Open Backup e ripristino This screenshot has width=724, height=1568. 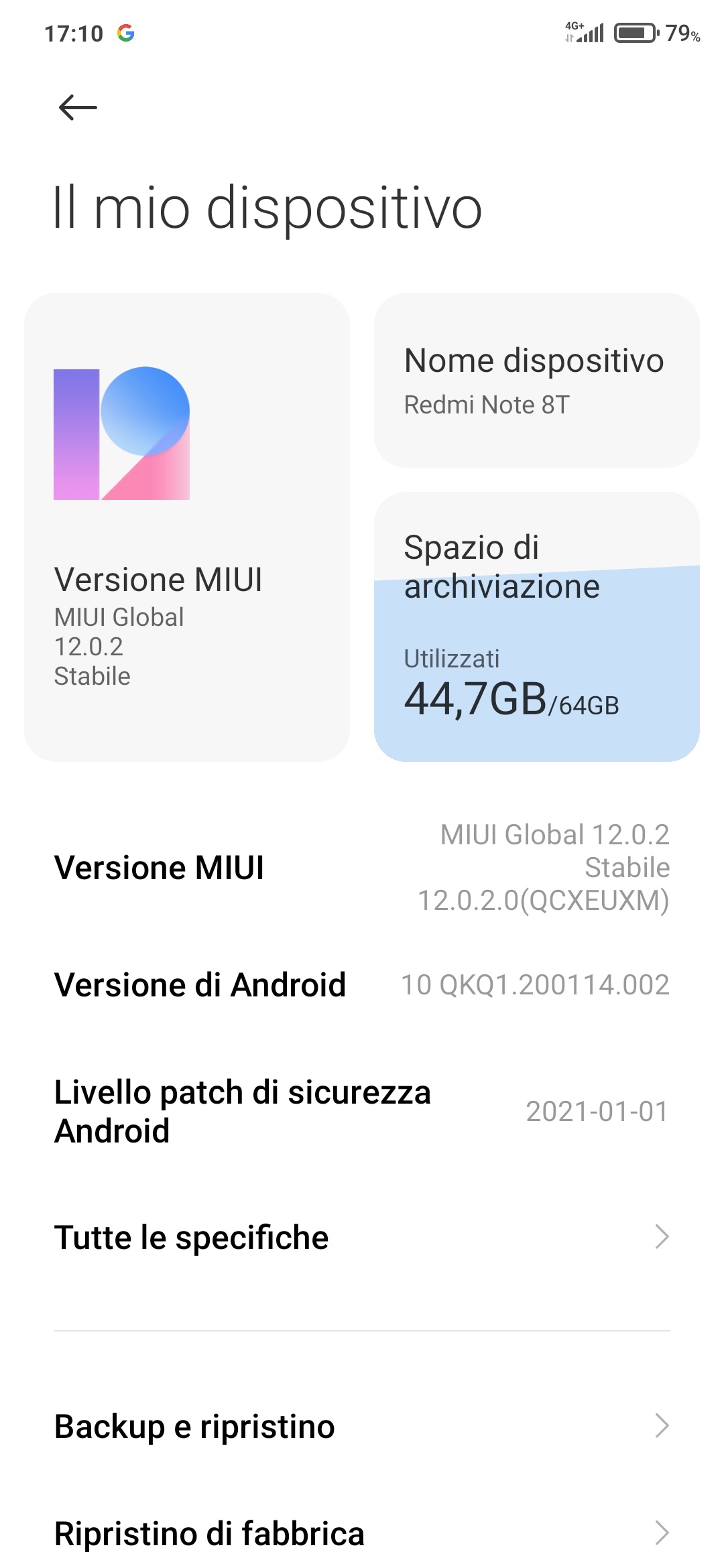pyautogui.click(x=362, y=1426)
